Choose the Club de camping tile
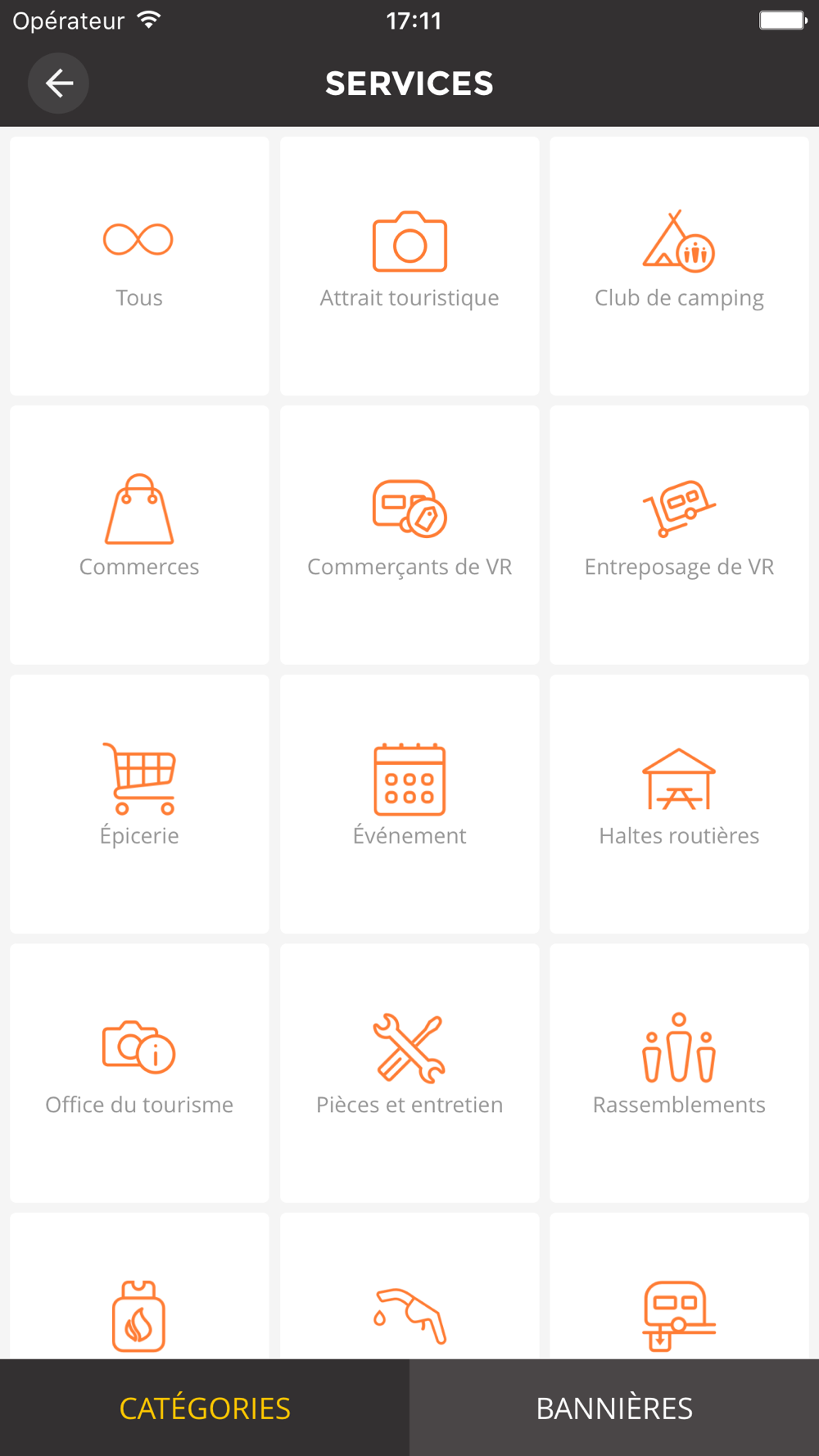The height and width of the screenshot is (1456, 819). [x=679, y=266]
